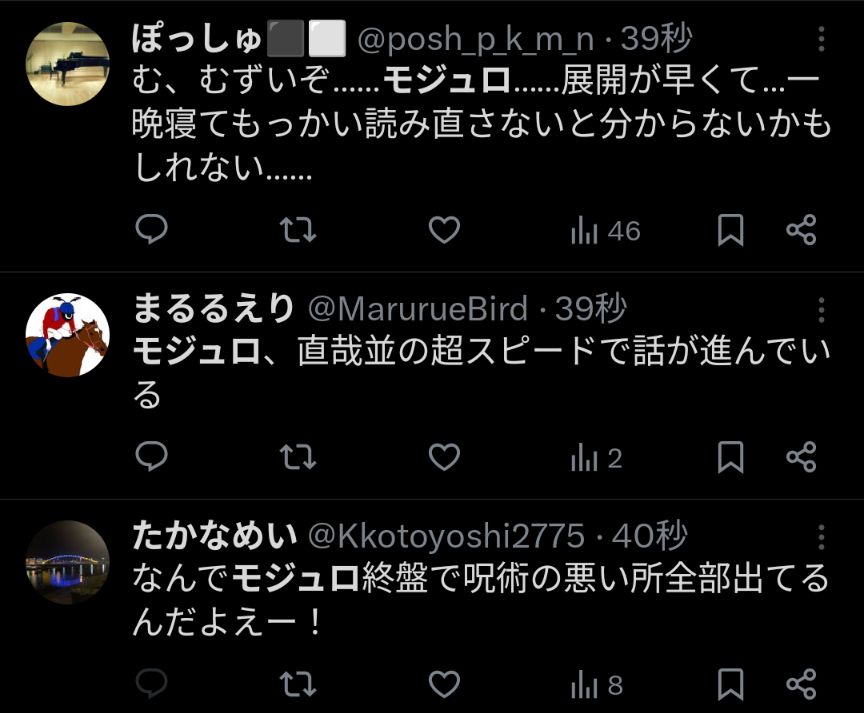View analytics count on ぽっしゅ's tweet
The width and height of the screenshot is (864, 713).
tap(605, 231)
